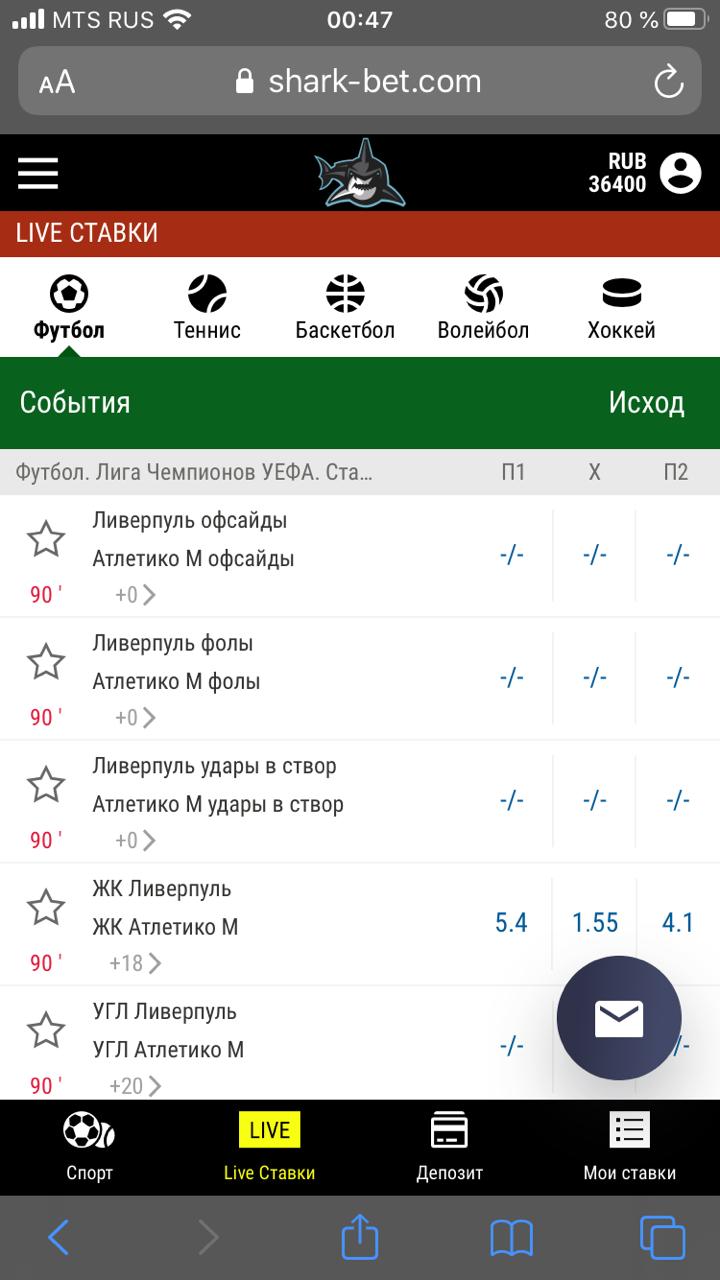Open the user profile icon
The width and height of the screenshot is (720, 1280).
click(681, 173)
